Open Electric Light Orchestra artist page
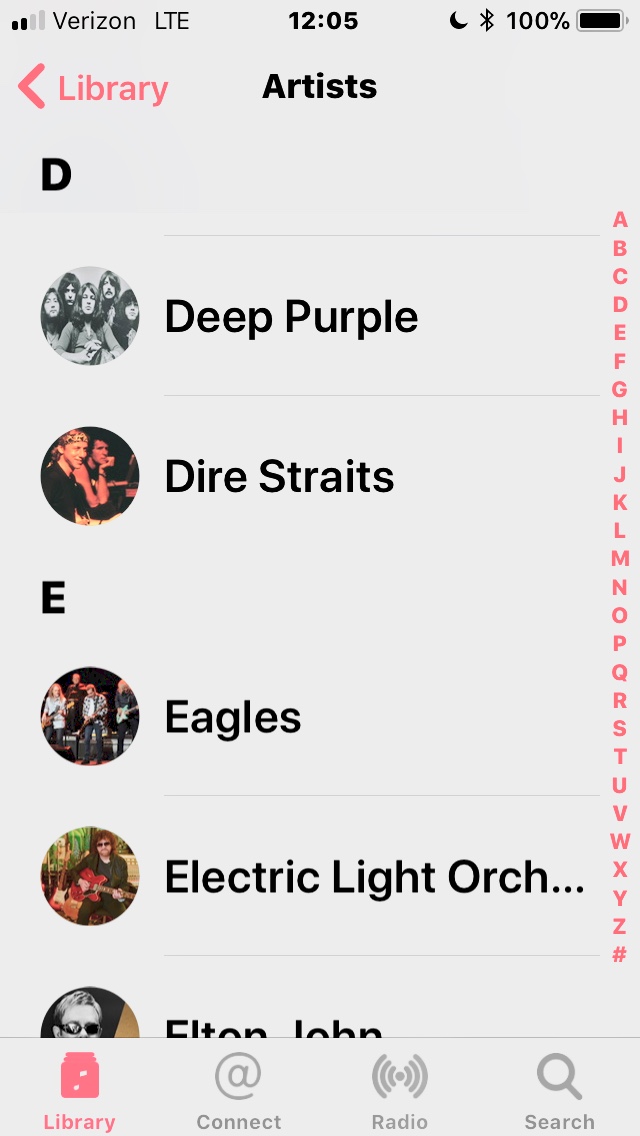The height and width of the screenshot is (1136, 640). (x=374, y=877)
